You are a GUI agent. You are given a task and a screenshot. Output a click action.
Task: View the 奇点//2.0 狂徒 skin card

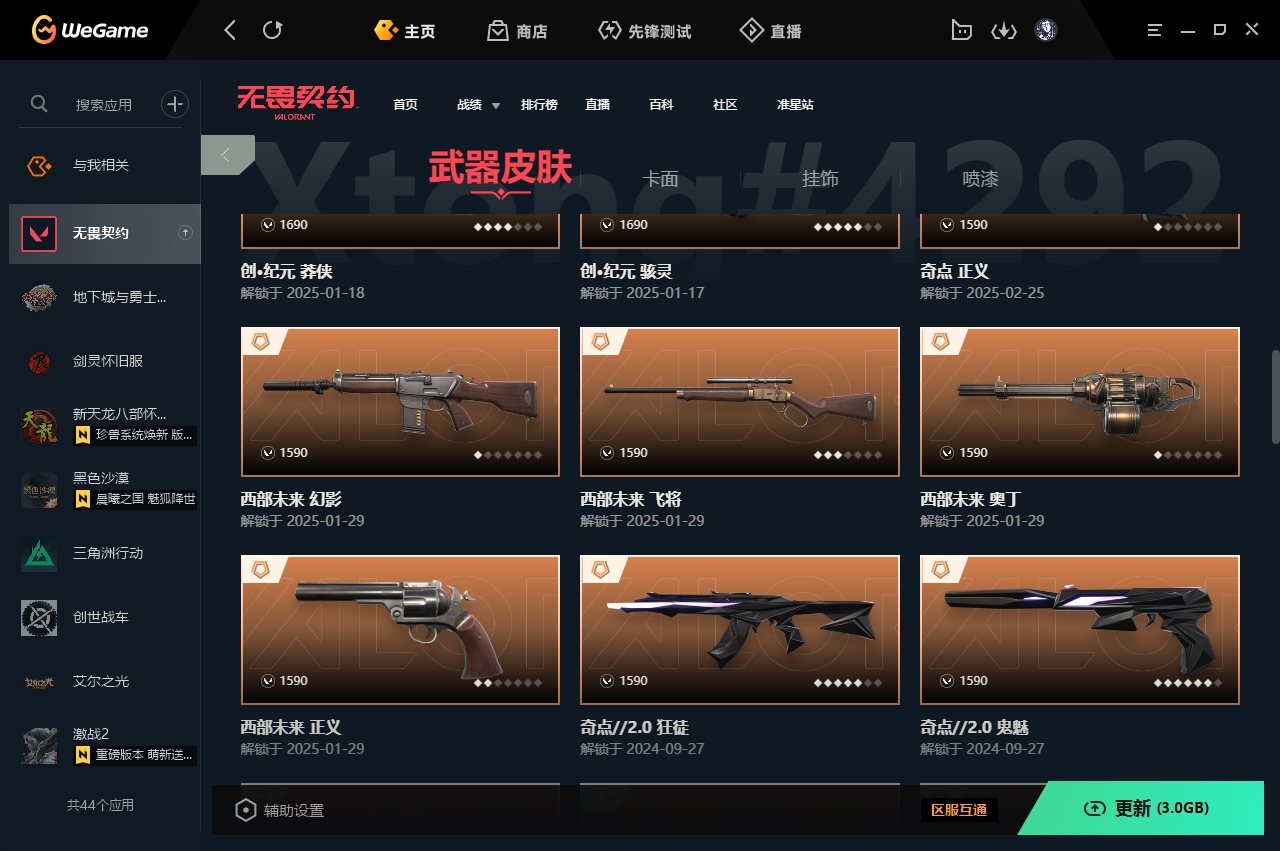tap(740, 630)
